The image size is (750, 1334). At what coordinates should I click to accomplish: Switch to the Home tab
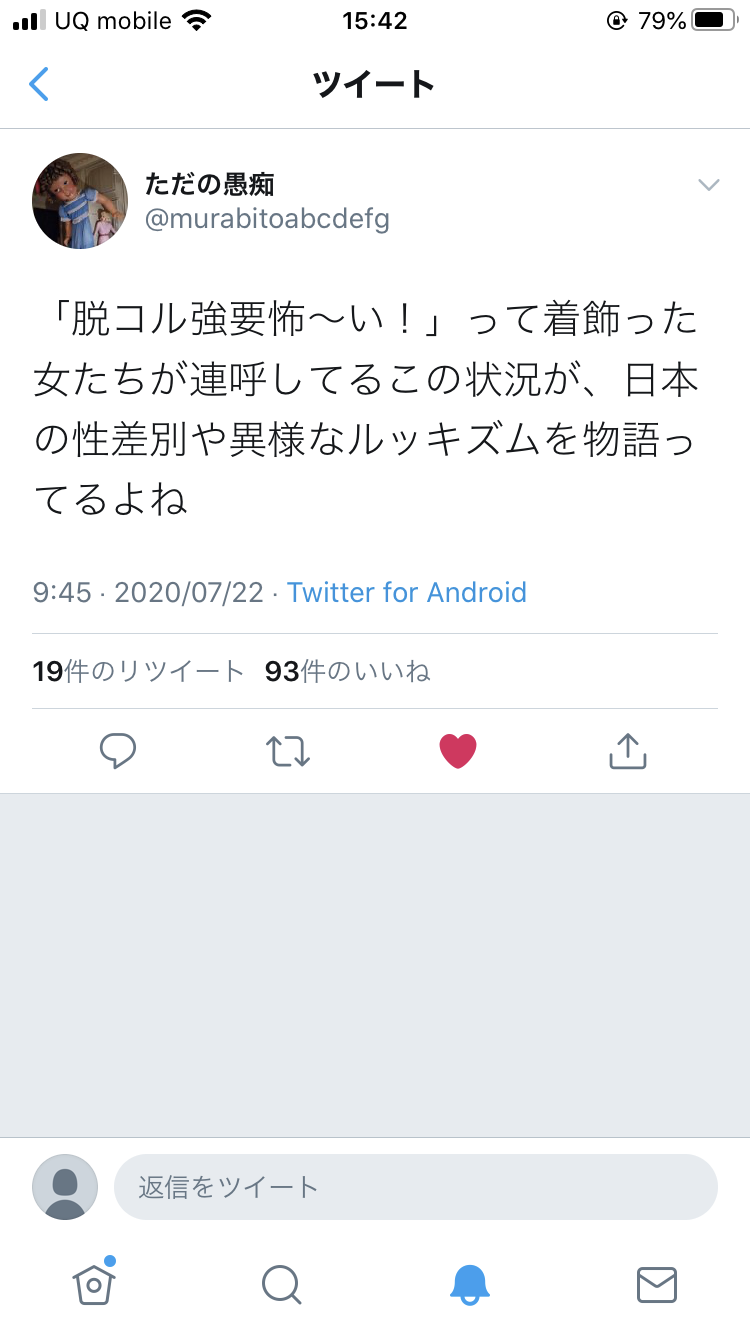94,1284
